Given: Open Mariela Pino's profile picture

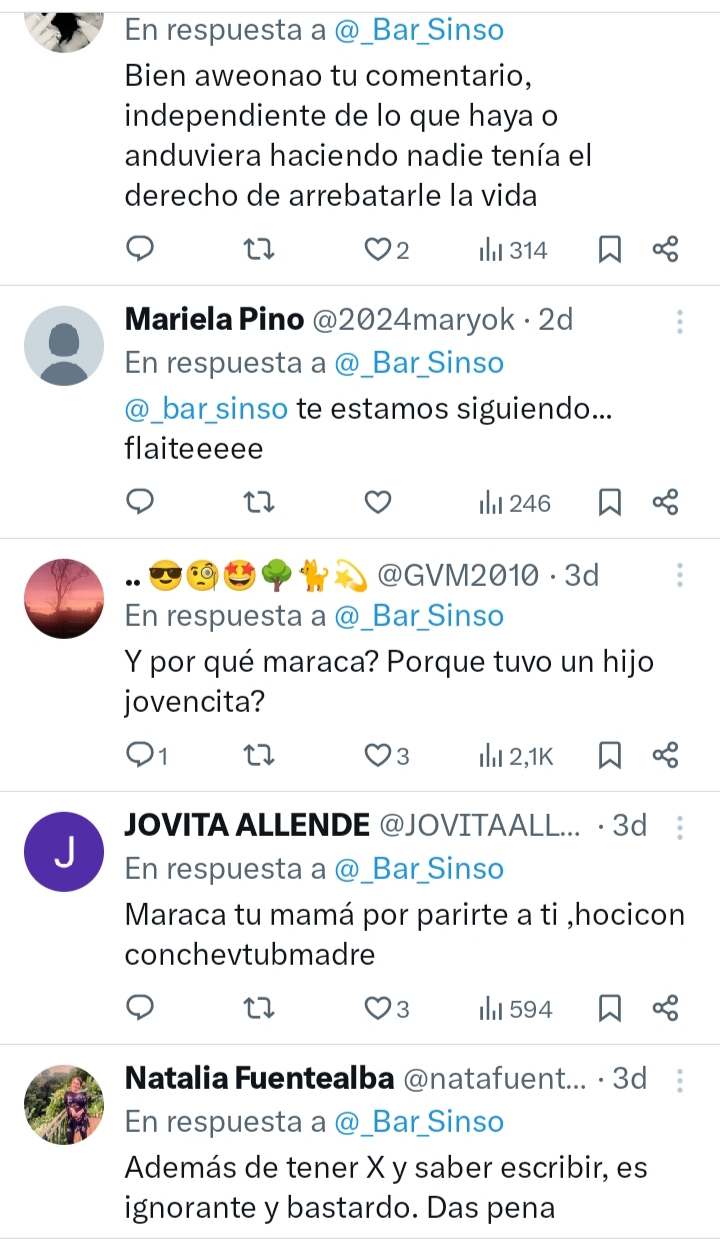Looking at the screenshot, I should (x=63, y=346).
